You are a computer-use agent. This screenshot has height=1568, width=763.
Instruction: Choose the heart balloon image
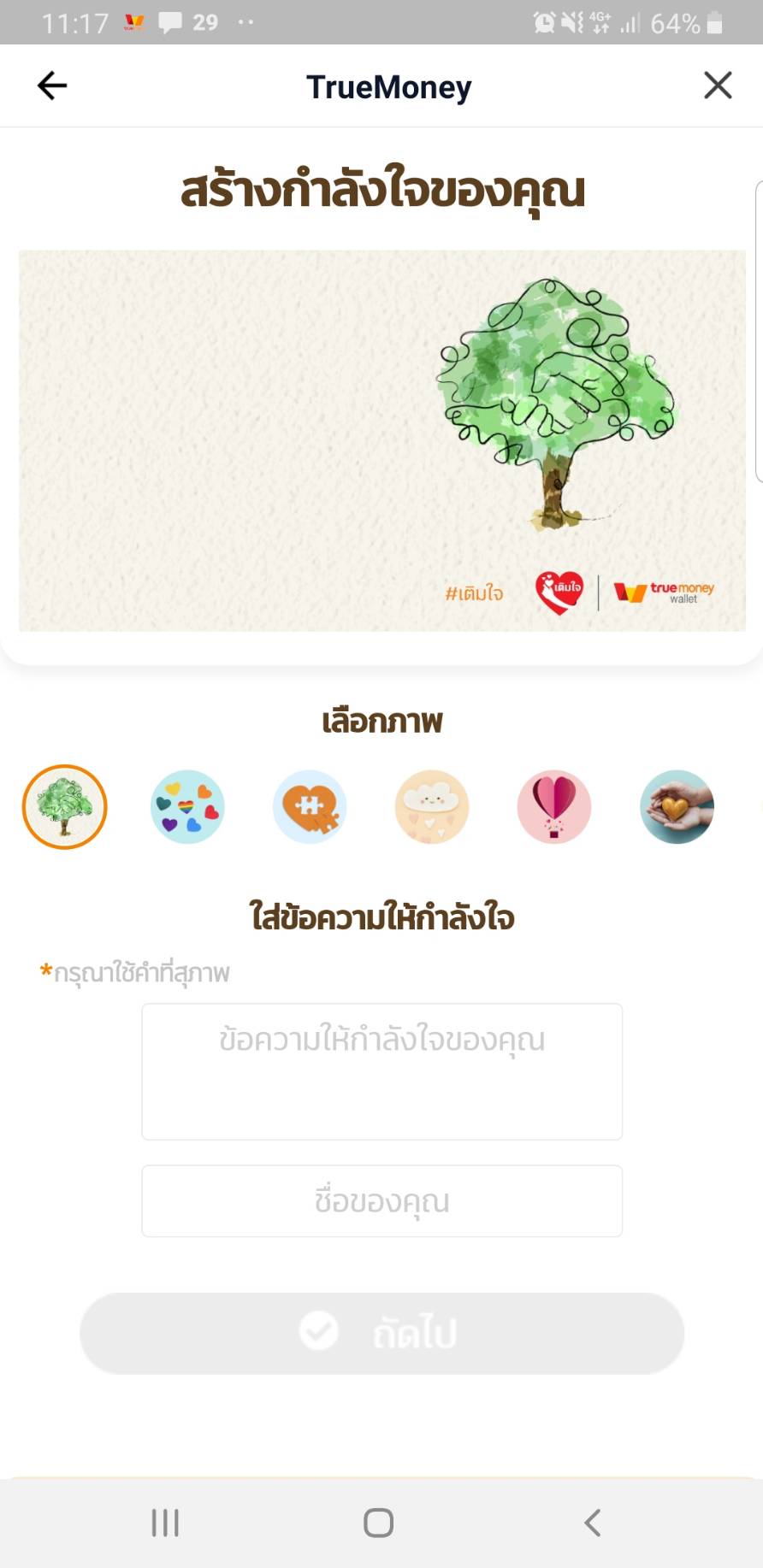tap(554, 807)
